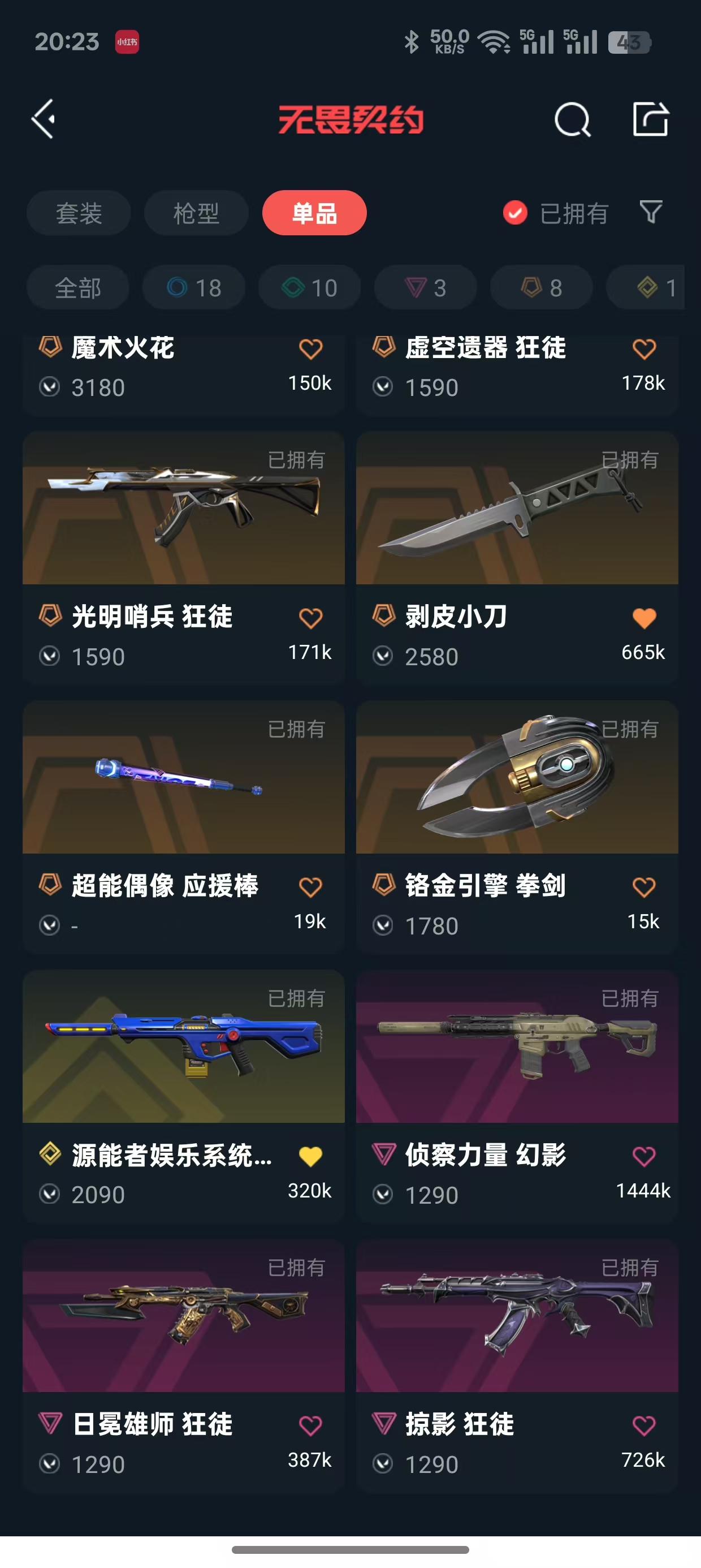Screen dimensions: 701x1568
Task: Uncheck the 已拥有 filter checkbox
Action: 515,213
